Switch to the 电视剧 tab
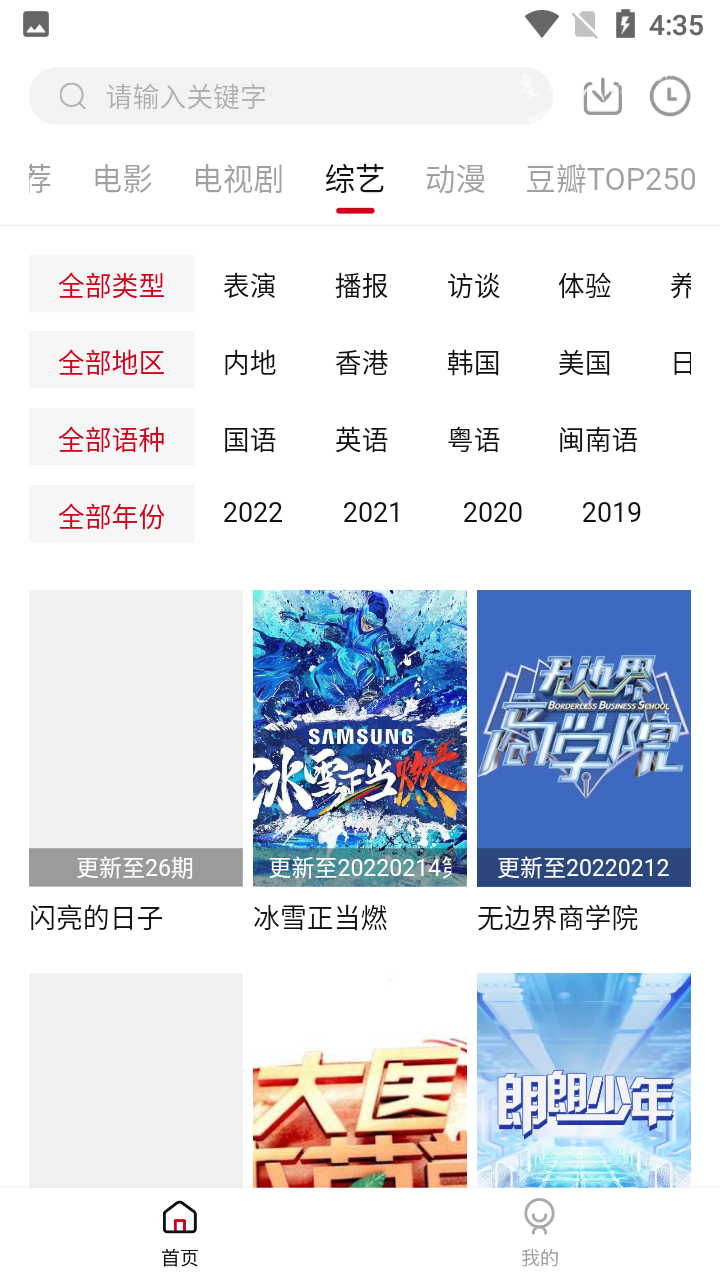 click(x=239, y=179)
